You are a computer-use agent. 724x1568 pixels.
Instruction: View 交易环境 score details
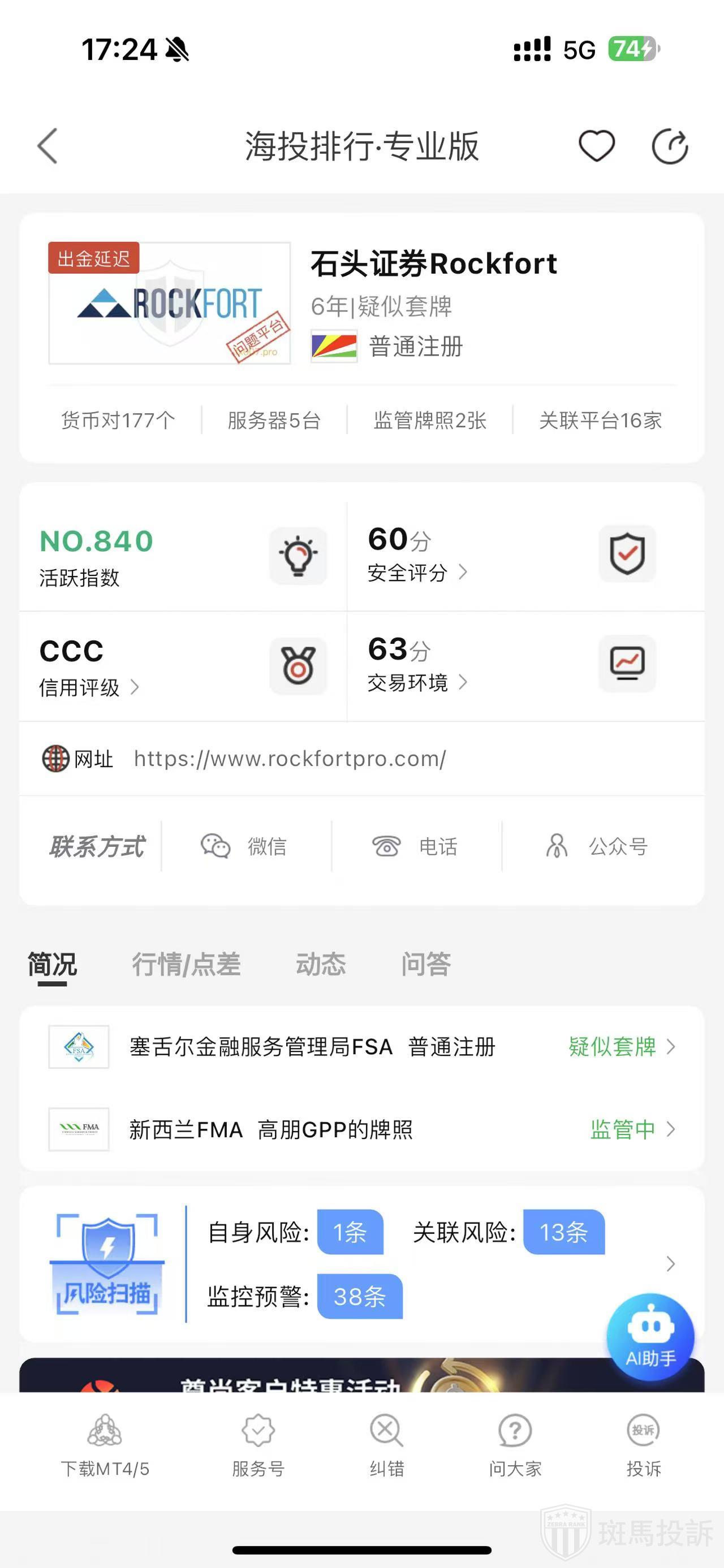(417, 682)
